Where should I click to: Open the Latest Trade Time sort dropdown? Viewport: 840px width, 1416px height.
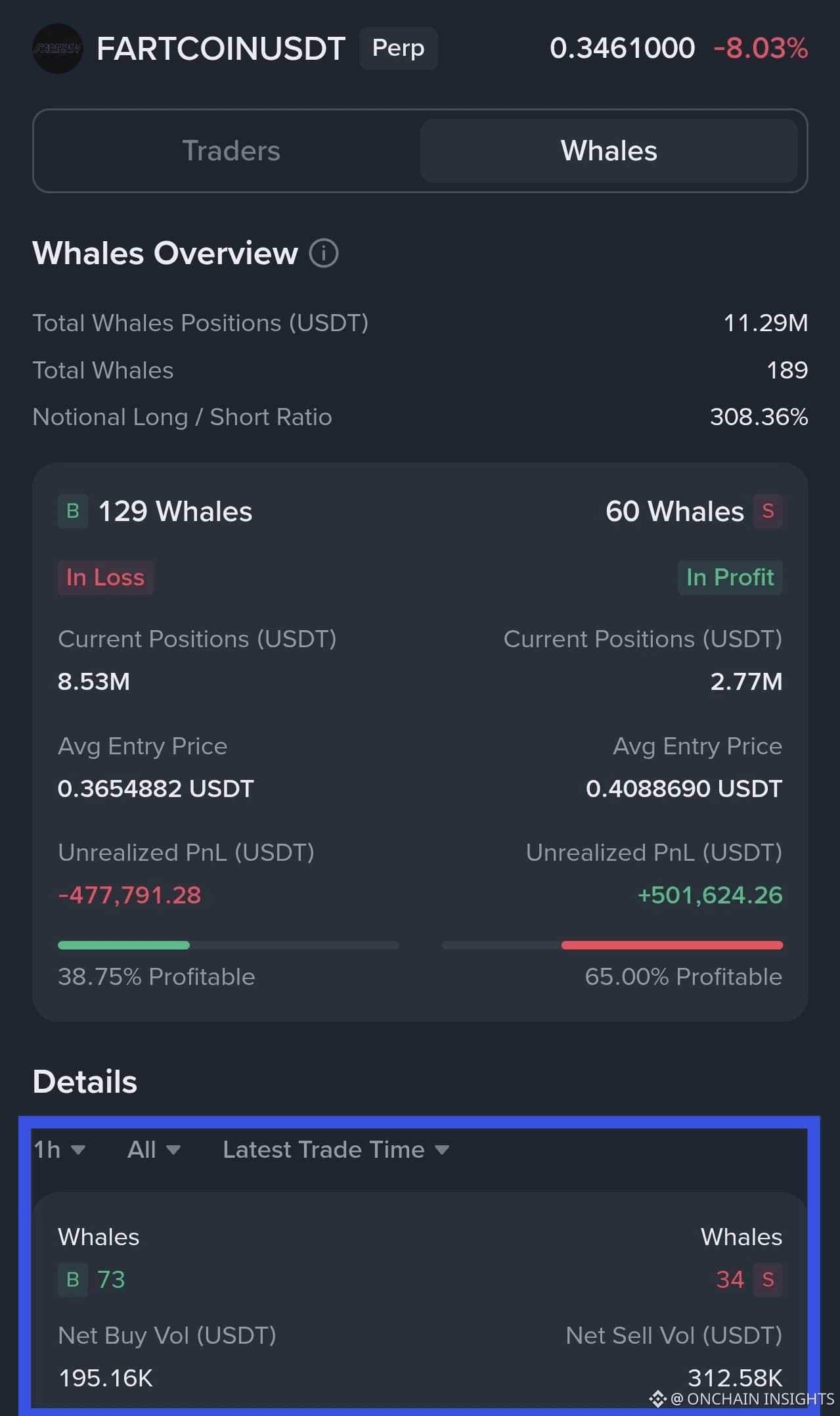coord(335,1150)
